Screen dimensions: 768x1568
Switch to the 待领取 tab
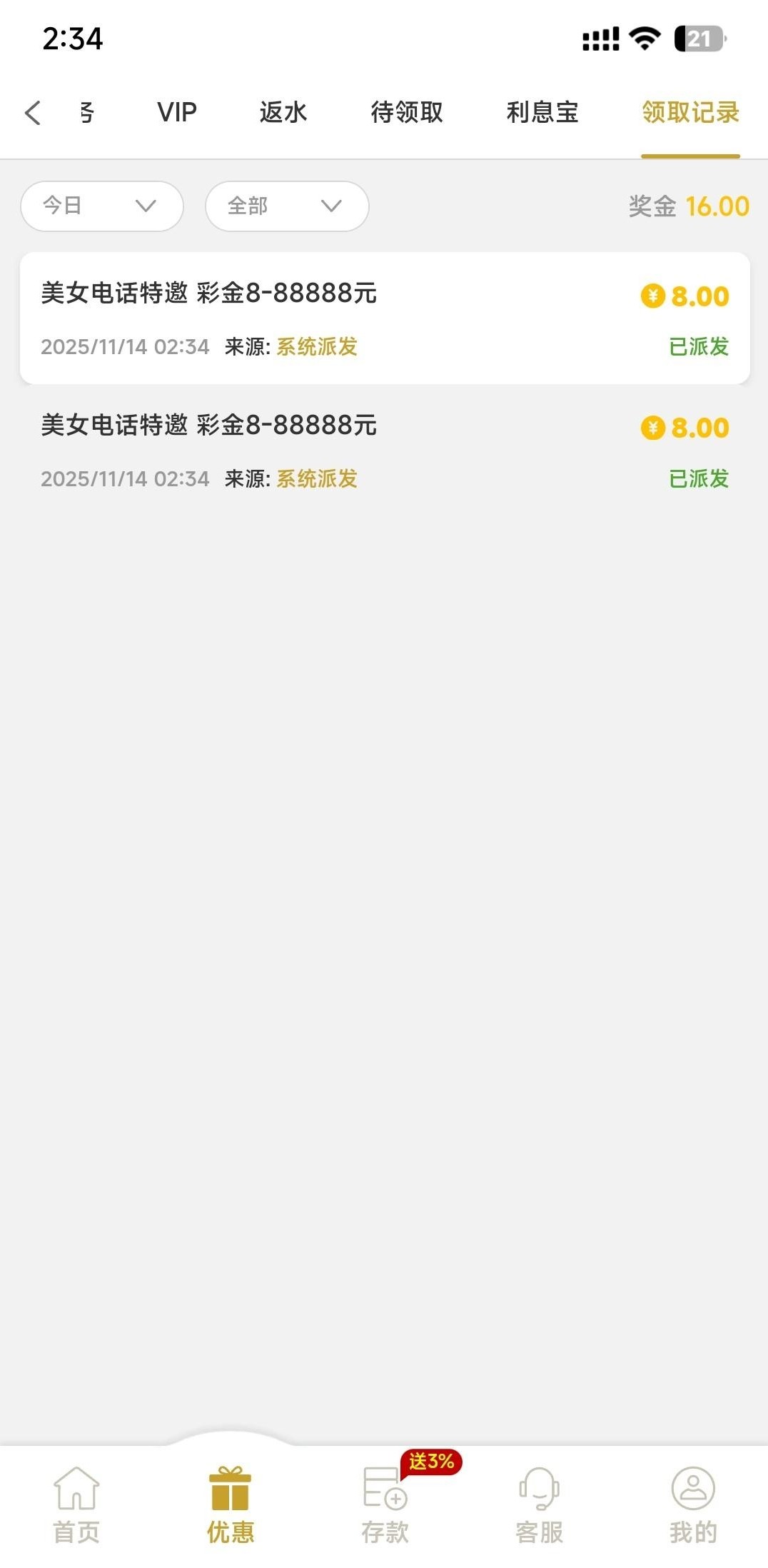pos(407,113)
